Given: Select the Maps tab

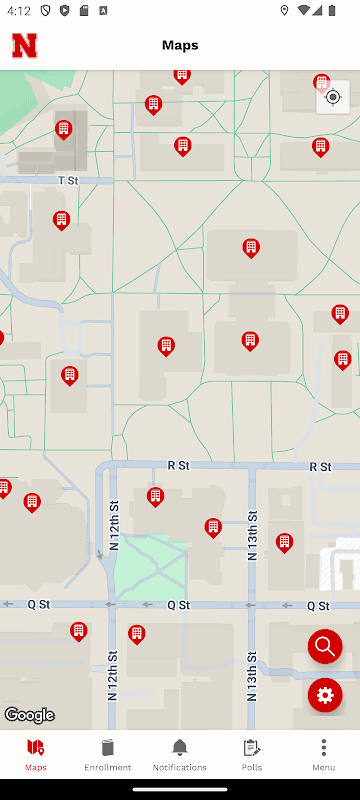Looking at the screenshot, I should 36,755.
